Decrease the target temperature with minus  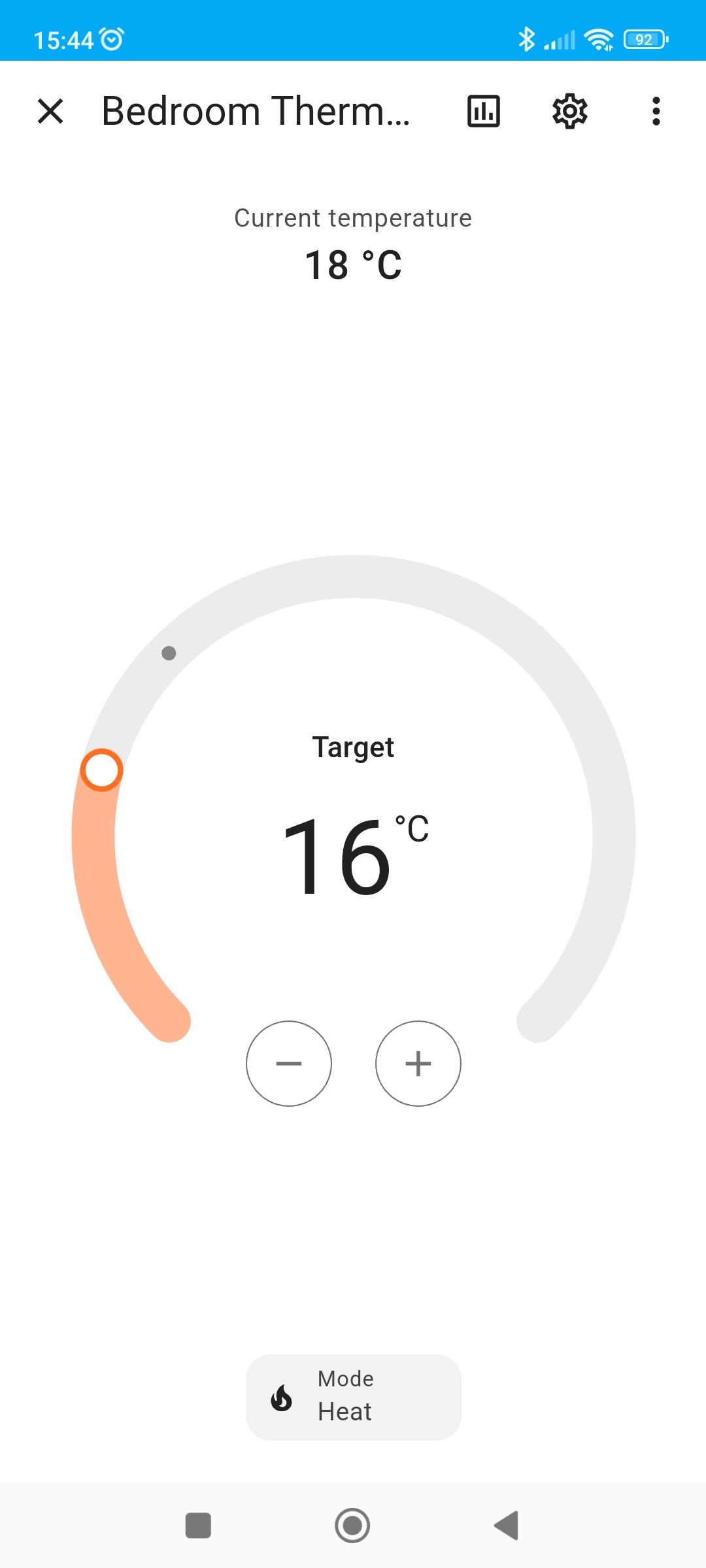click(289, 1064)
